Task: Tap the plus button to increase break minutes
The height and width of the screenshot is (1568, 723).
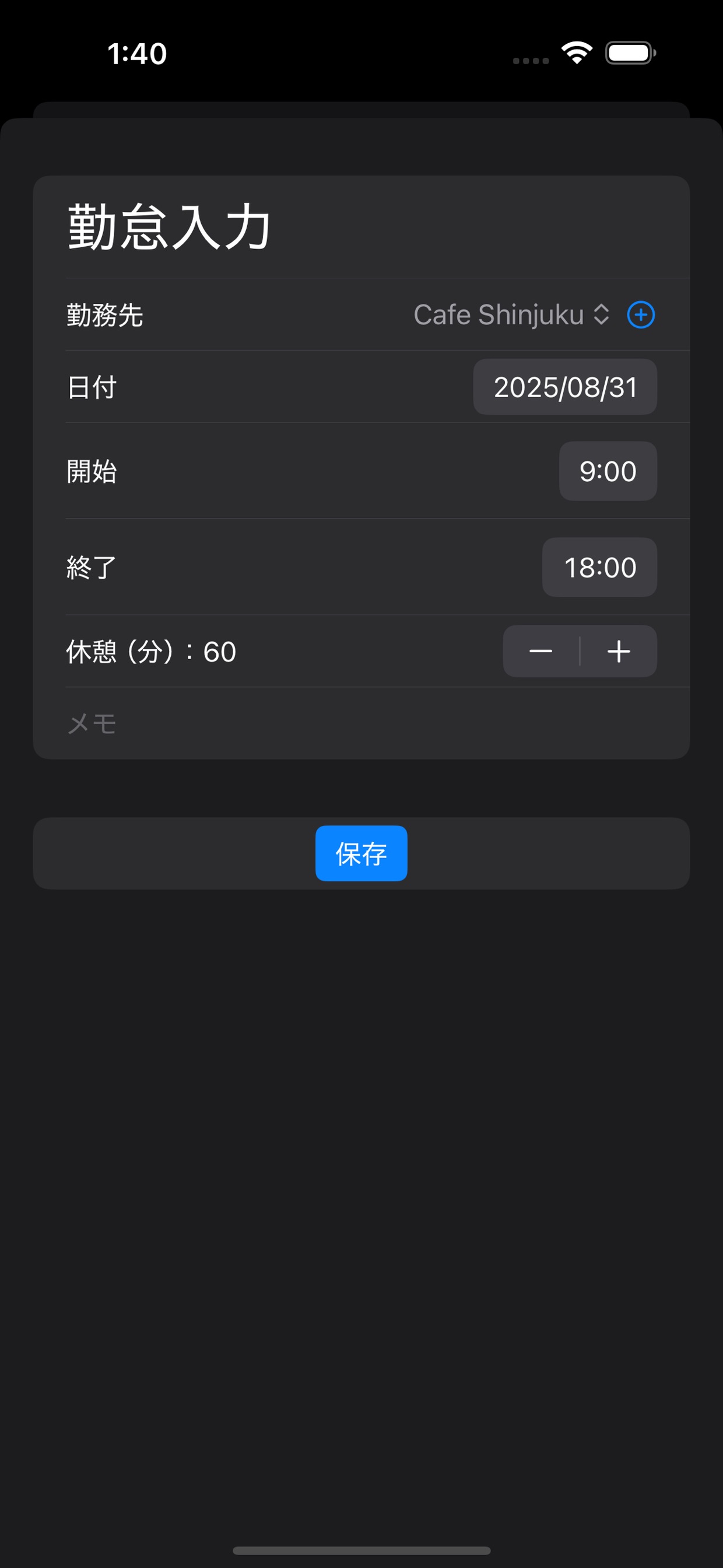Action: tap(618, 652)
